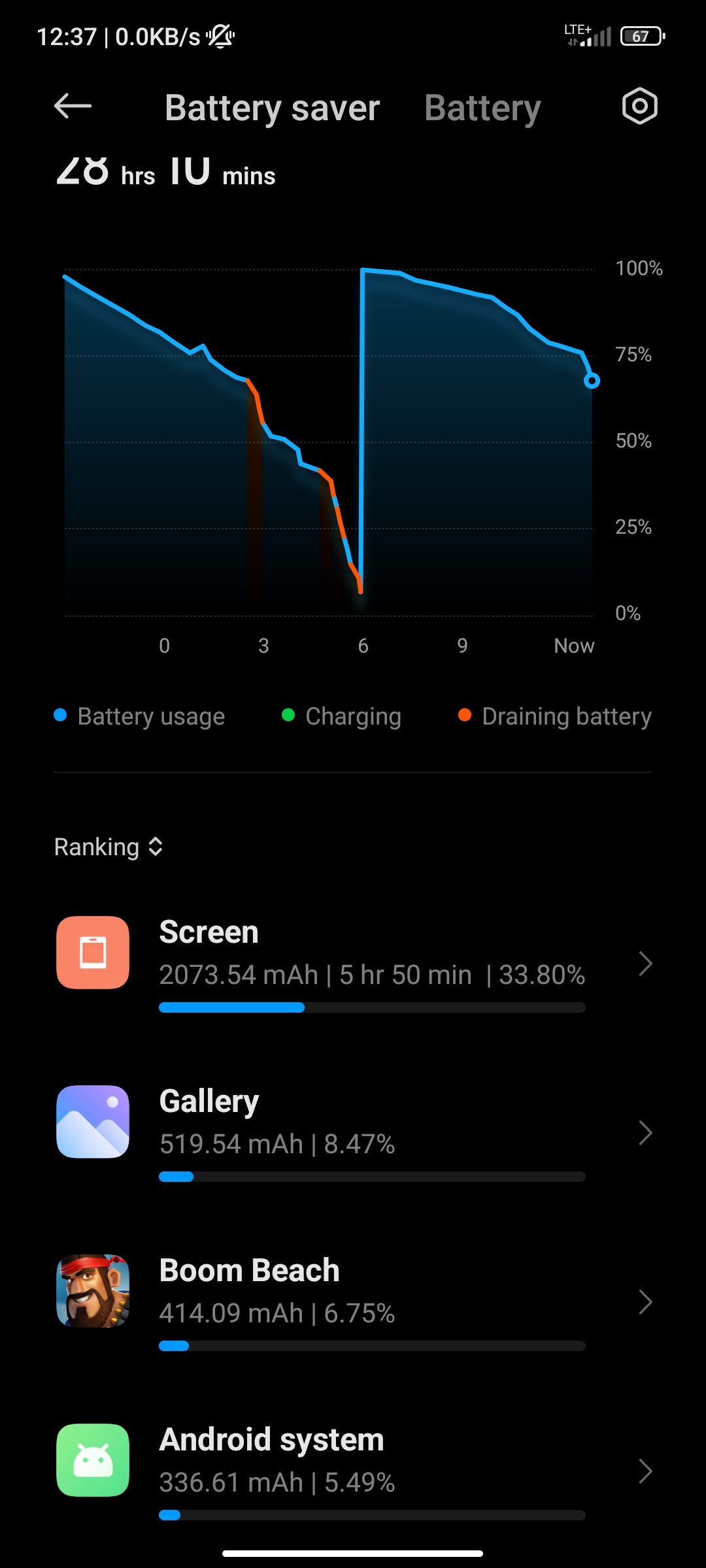The height and width of the screenshot is (1568, 706).
Task: Switch to the Battery tab
Action: [482, 108]
